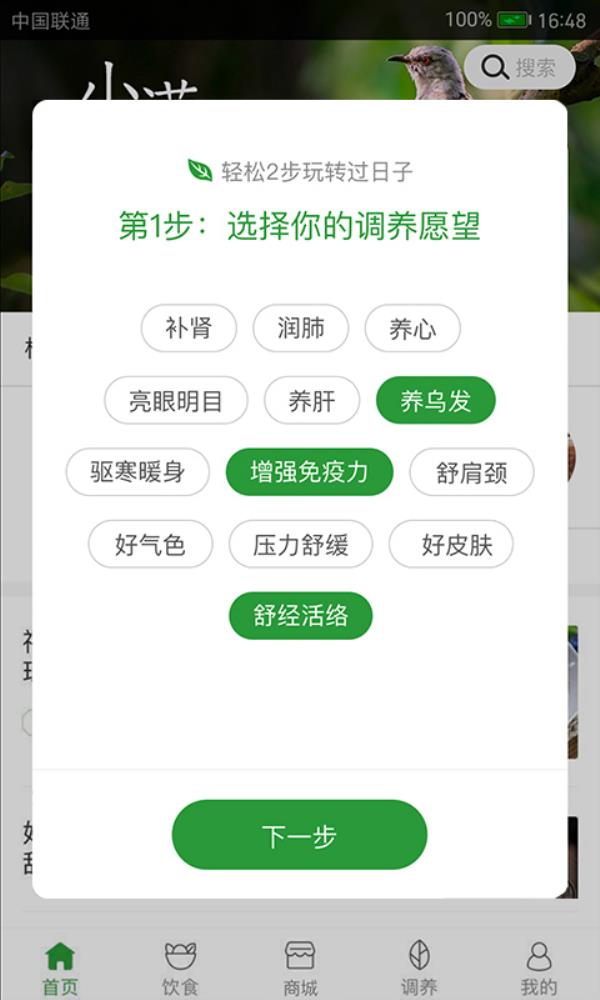This screenshot has height=1000, width=600.
Task: Switch to the 饮食 tab
Action: (x=180, y=968)
